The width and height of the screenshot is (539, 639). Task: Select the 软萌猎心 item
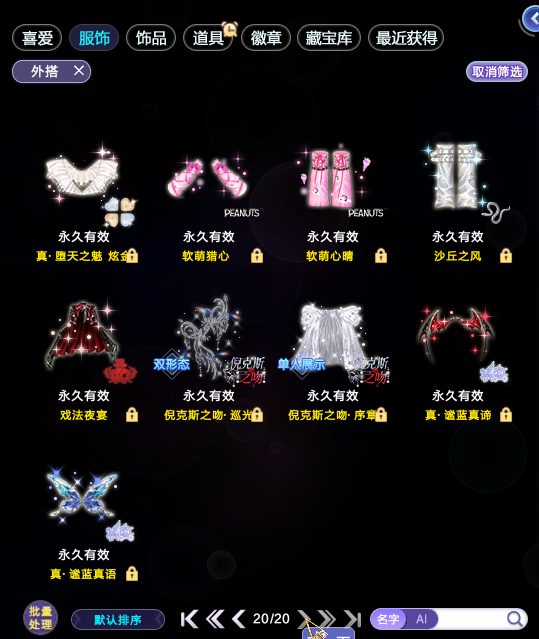click(x=209, y=202)
